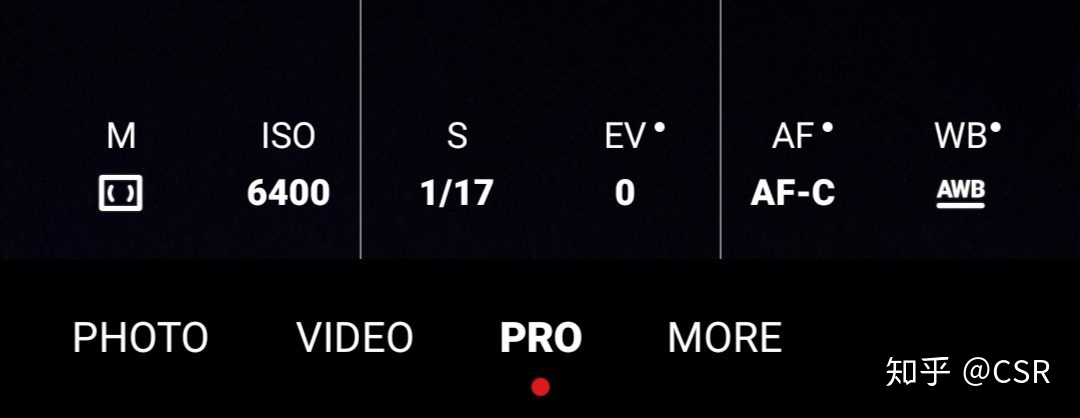Select the PRO mode tab
Image resolution: width=1080 pixels, height=418 pixels.
[x=541, y=338]
